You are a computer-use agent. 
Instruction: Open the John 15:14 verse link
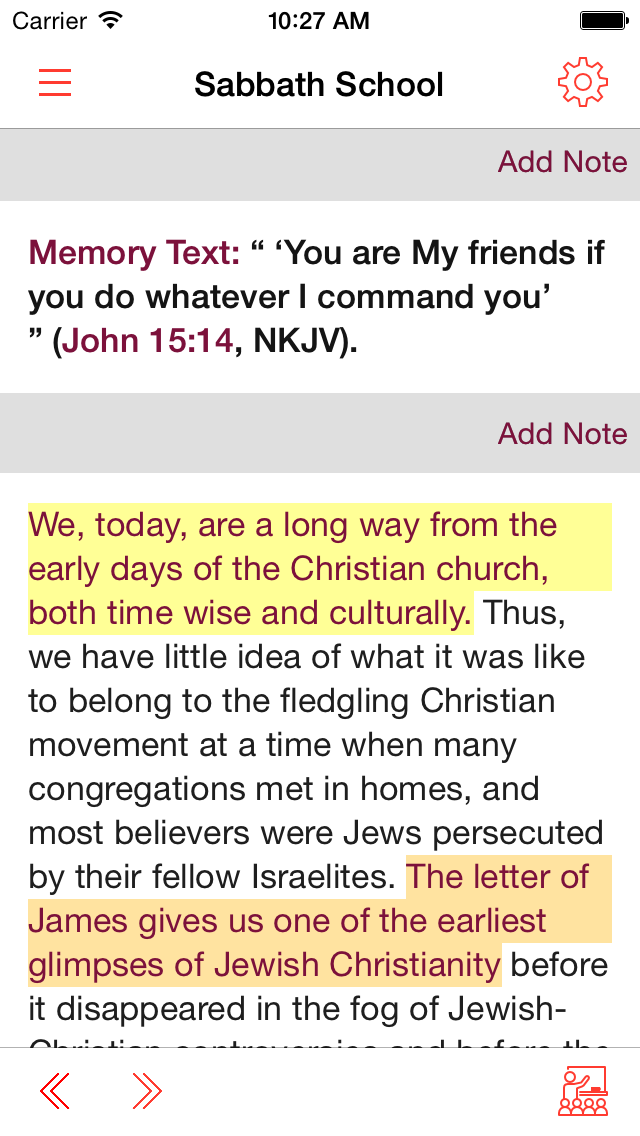coord(148,341)
